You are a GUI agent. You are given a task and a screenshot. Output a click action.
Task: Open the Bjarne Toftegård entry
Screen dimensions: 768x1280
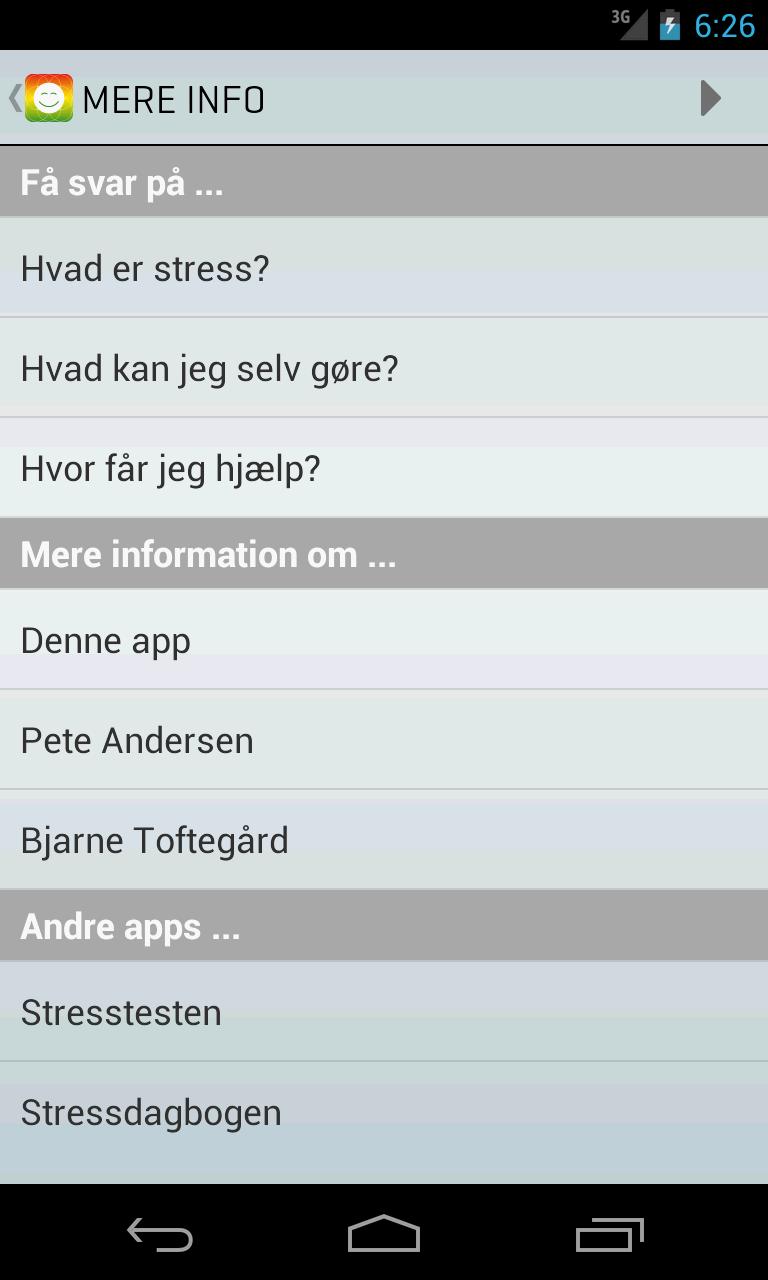(x=384, y=840)
